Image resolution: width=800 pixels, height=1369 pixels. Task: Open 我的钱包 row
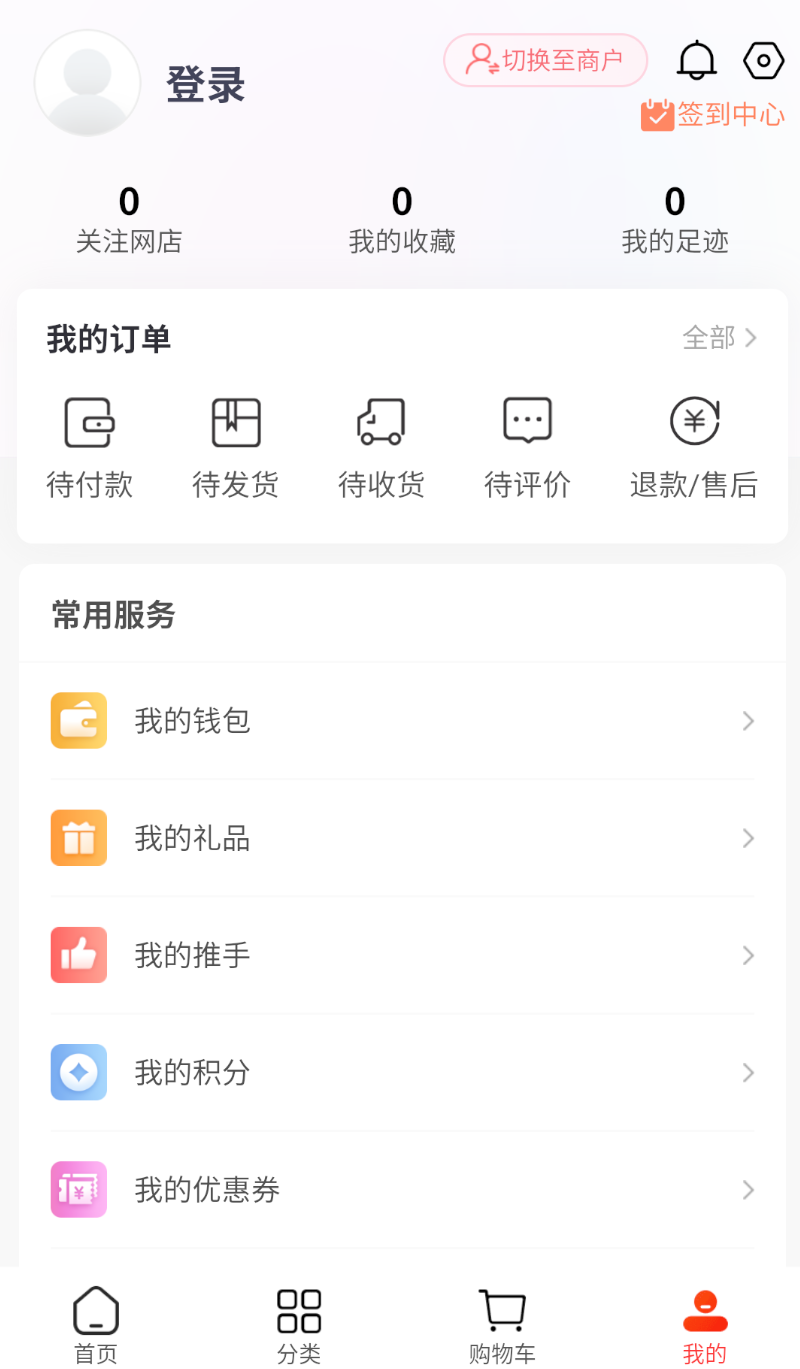[402, 721]
